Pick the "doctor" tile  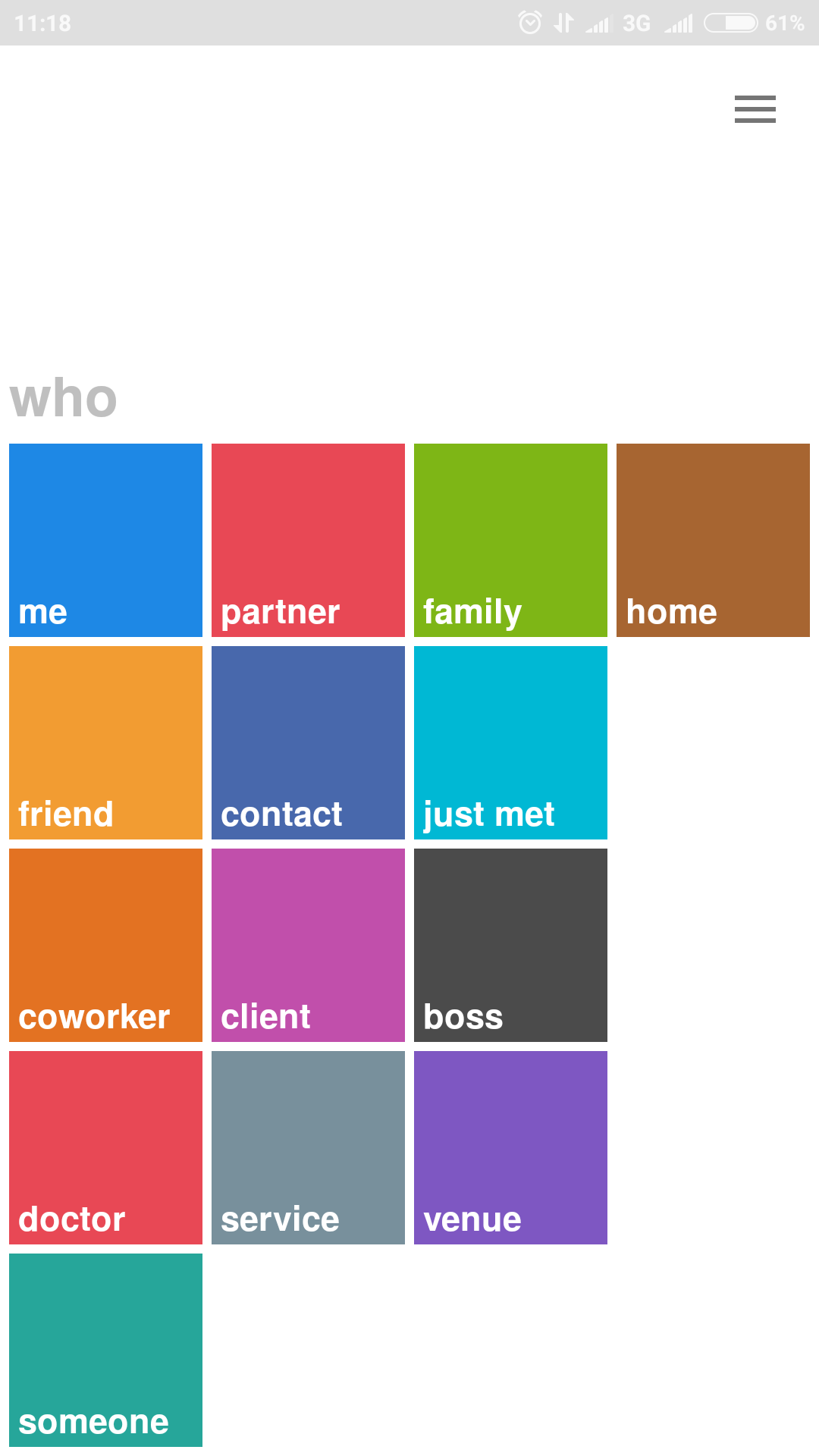105,1147
